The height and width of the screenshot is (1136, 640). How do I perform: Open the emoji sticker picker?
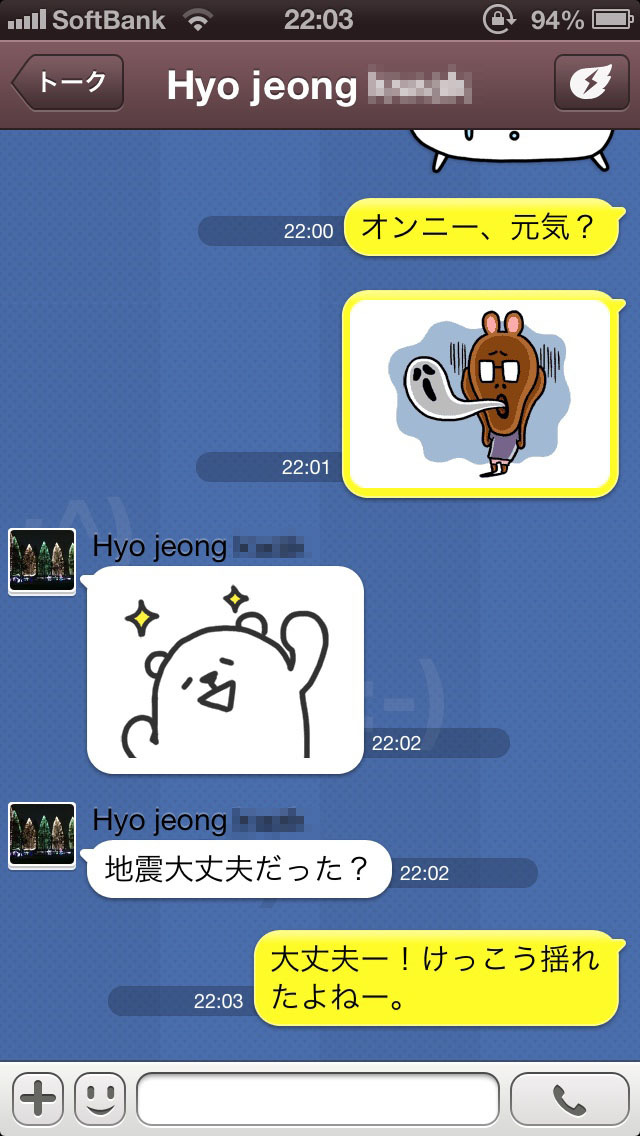click(x=99, y=1099)
